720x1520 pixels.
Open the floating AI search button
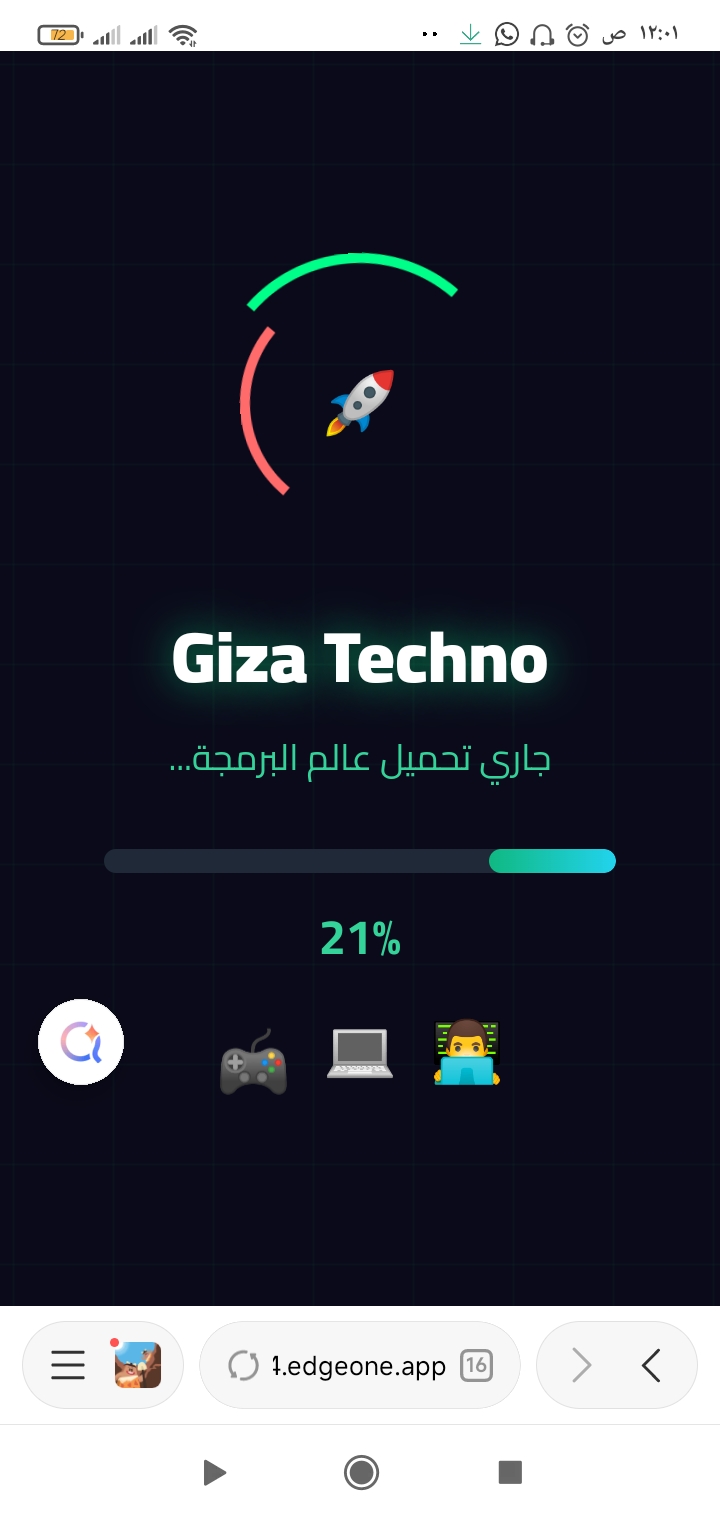pos(81,1042)
